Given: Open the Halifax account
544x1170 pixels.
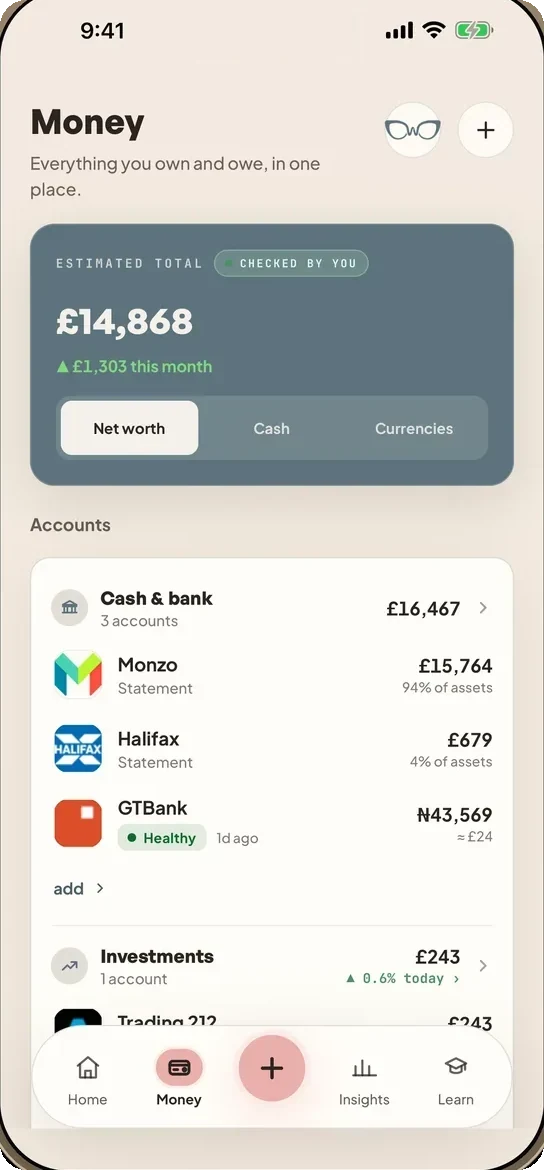Looking at the screenshot, I should 272,749.
